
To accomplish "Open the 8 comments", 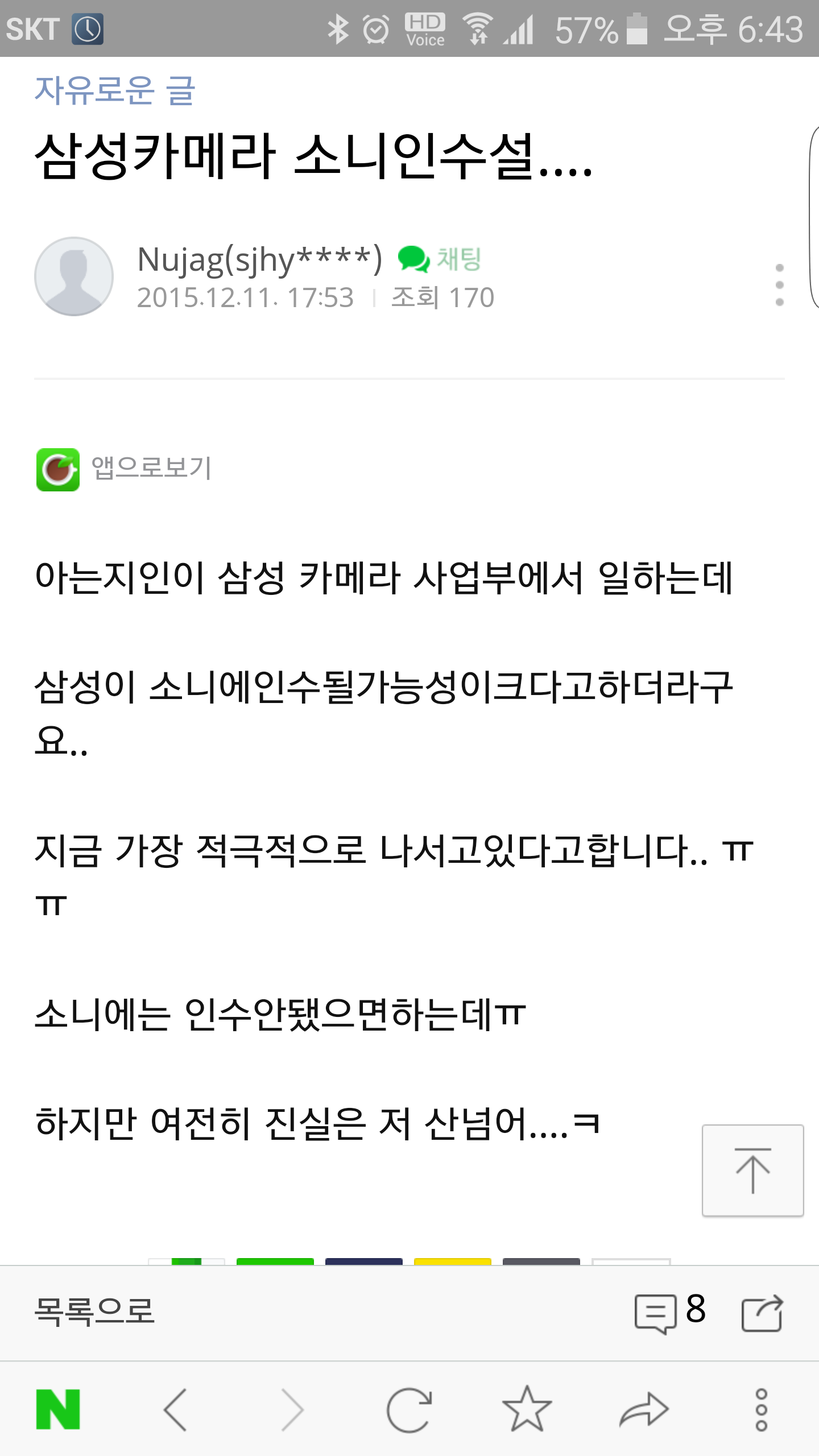I will [x=670, y=1312].
